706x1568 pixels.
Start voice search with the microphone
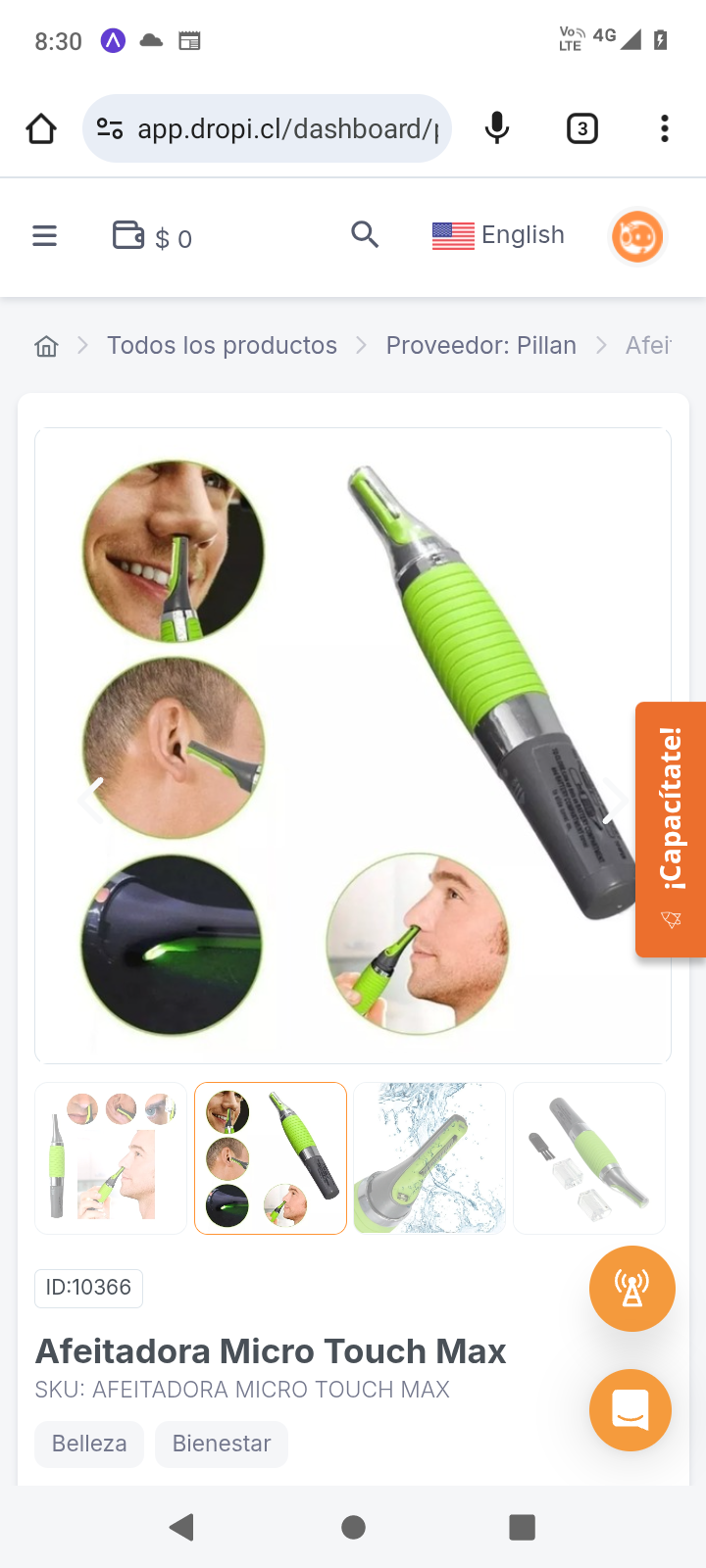[x=497, y=128]
